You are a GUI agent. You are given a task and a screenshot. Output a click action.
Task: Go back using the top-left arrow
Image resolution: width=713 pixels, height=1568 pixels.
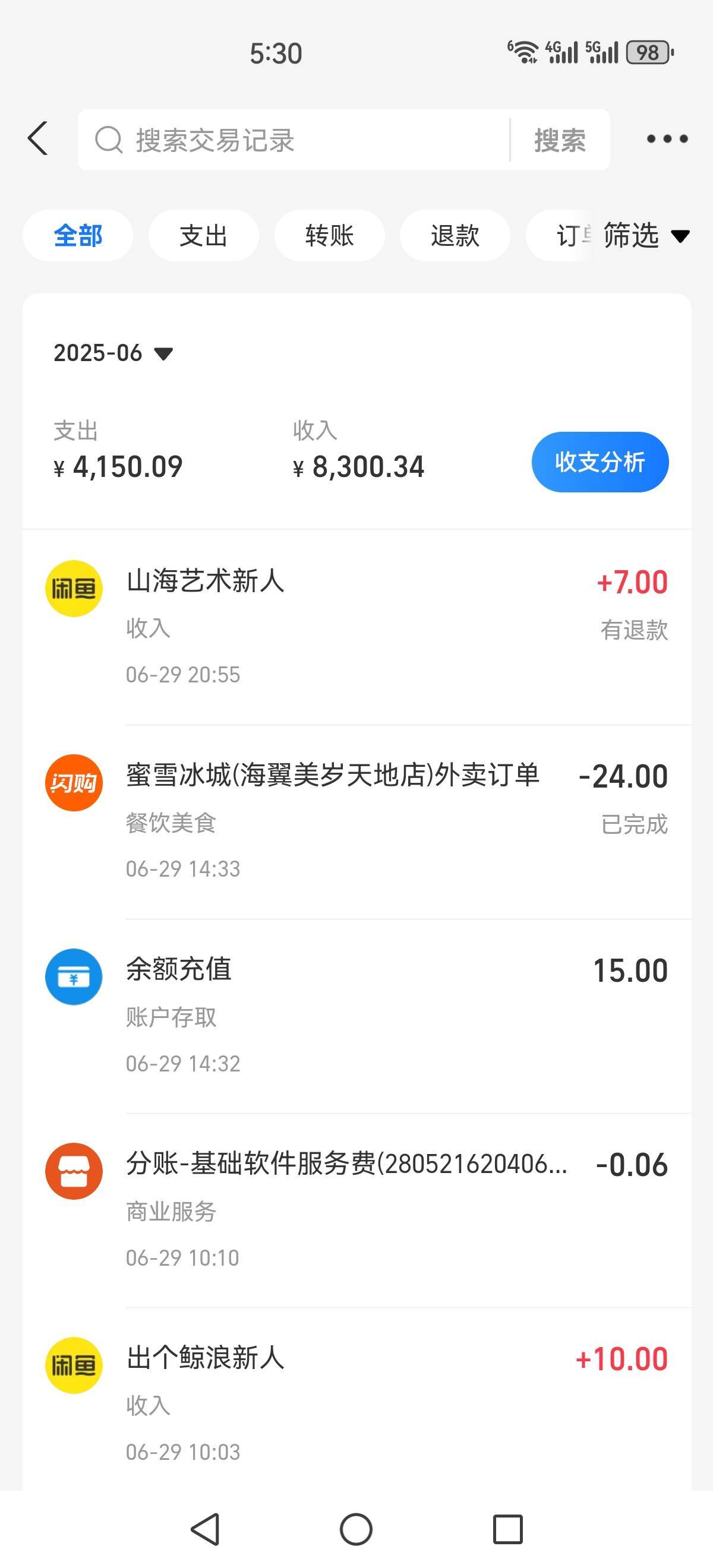(x=38, y=139)
